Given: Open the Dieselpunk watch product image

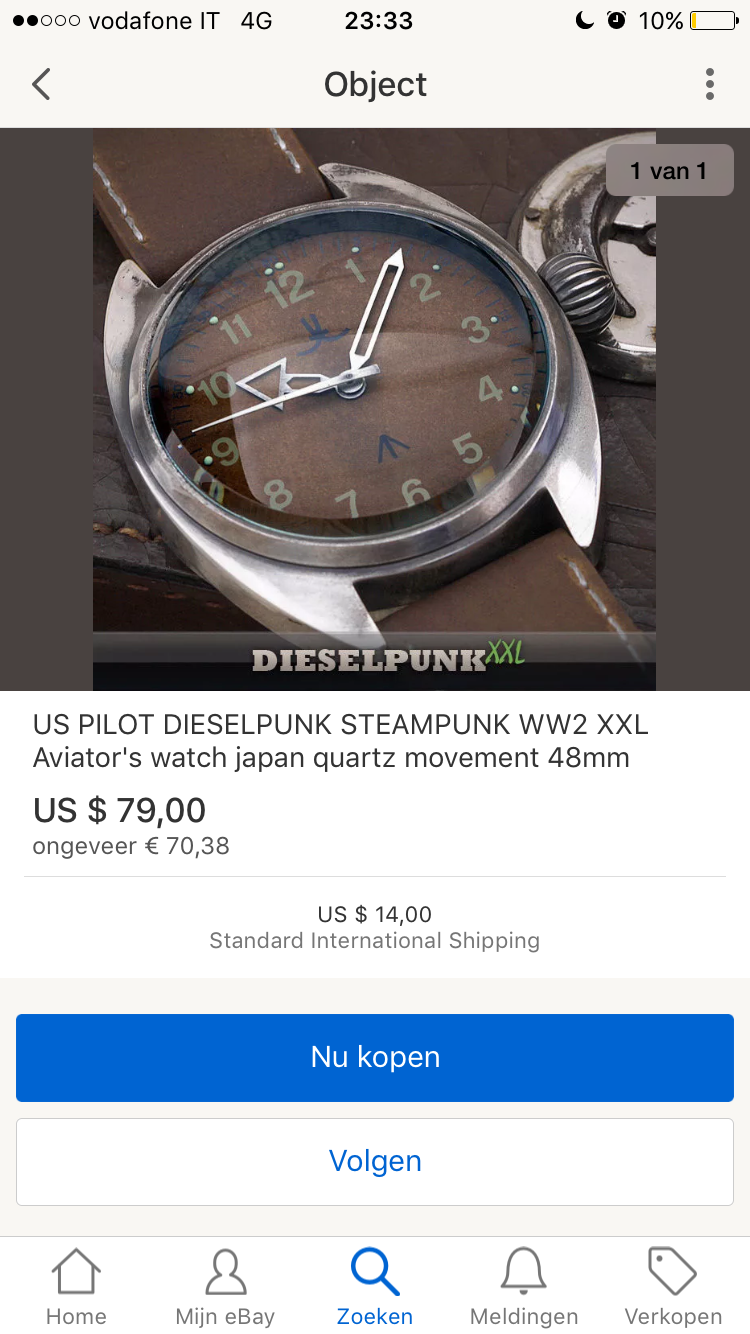Looking at the screenshot, I should click(375, 409).
